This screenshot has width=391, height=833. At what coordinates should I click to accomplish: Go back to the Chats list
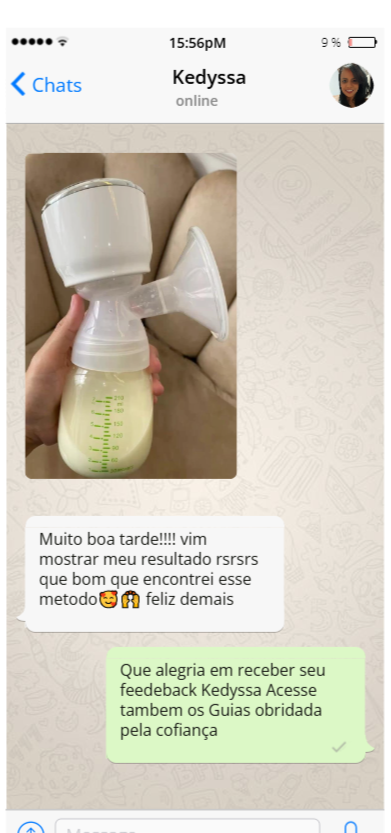(x=46, y=85)
